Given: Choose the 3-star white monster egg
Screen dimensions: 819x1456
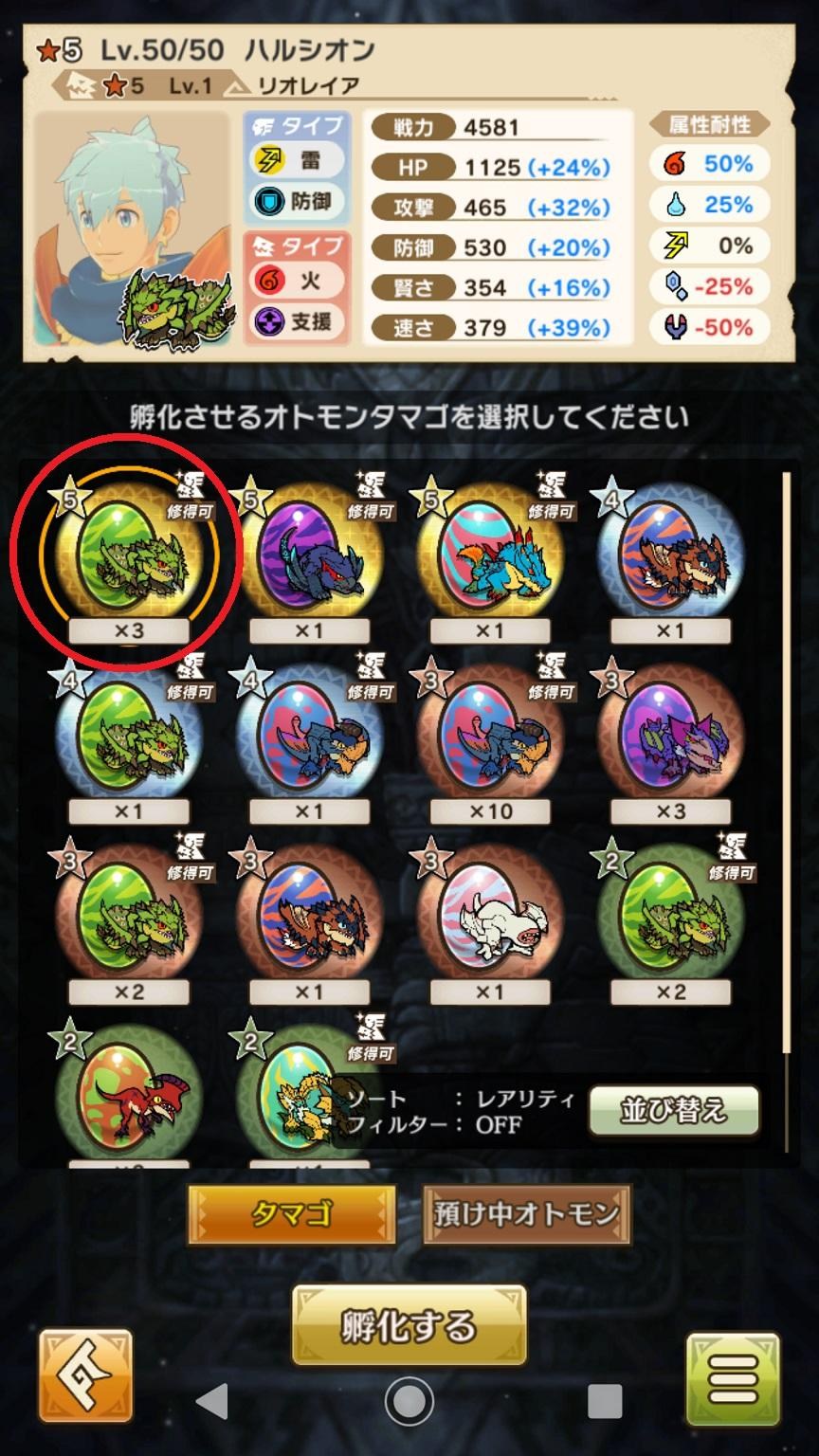Looking at the screenshot, I should pos(488,918).
